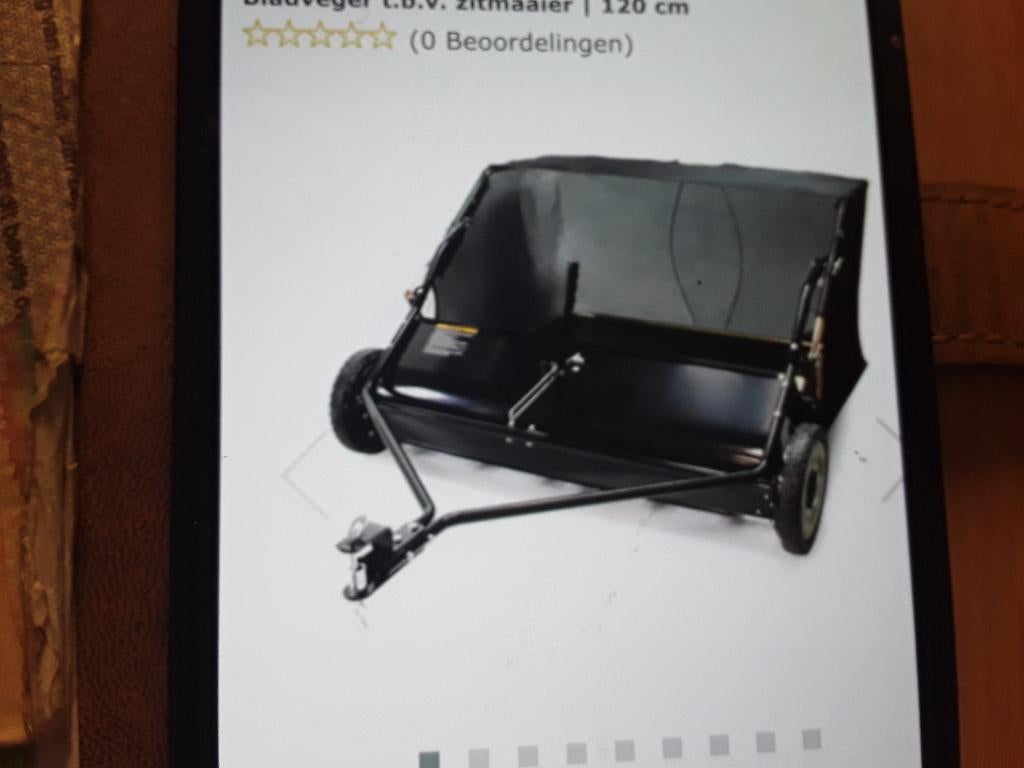This screenshot has height=768, width=1024.
Task: Open the (0 Beoordelingen) reviews link
Action: pyautogui.click(x=520, y=43)
